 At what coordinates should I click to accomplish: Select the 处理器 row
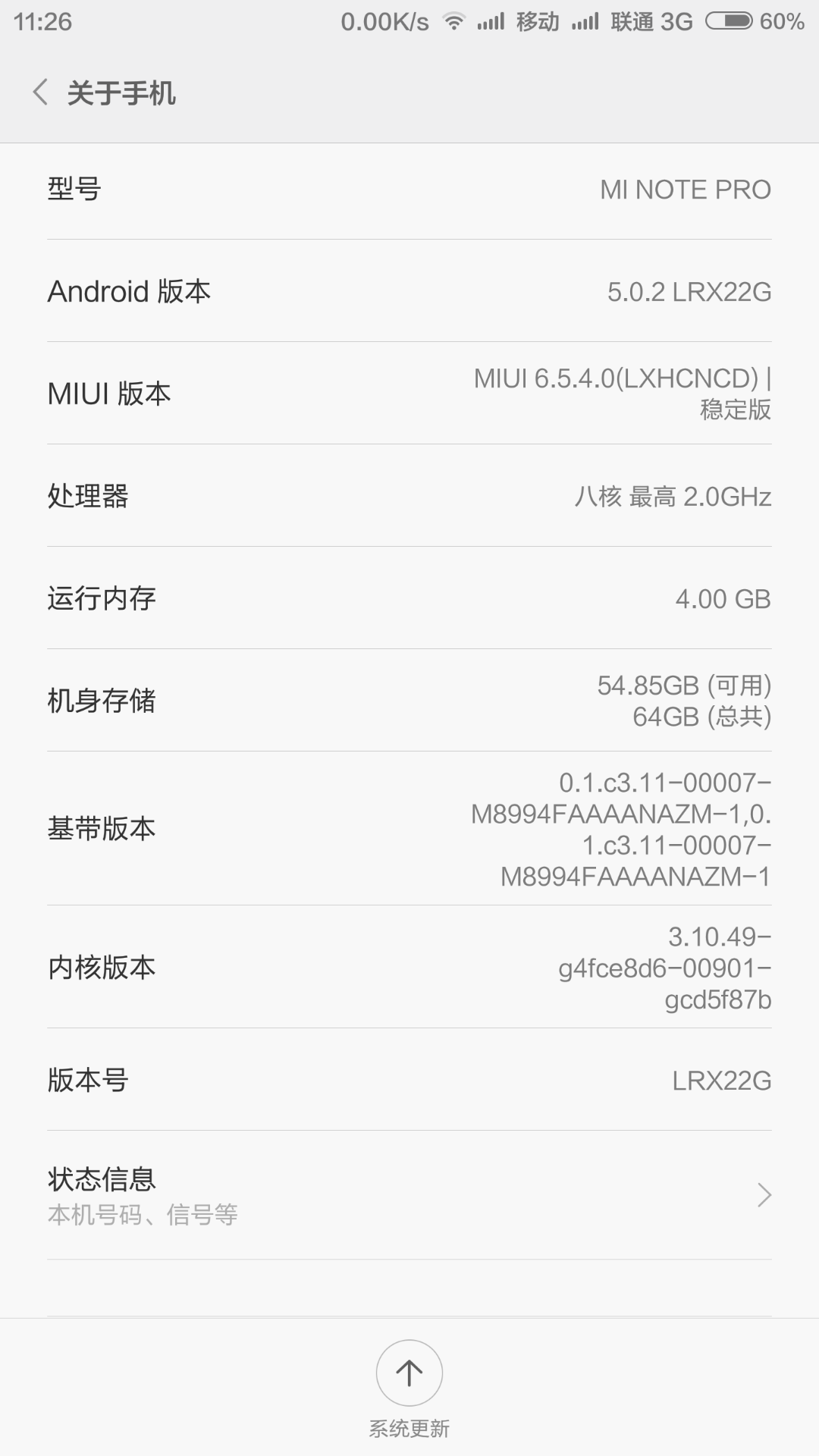tap(409, 496)
